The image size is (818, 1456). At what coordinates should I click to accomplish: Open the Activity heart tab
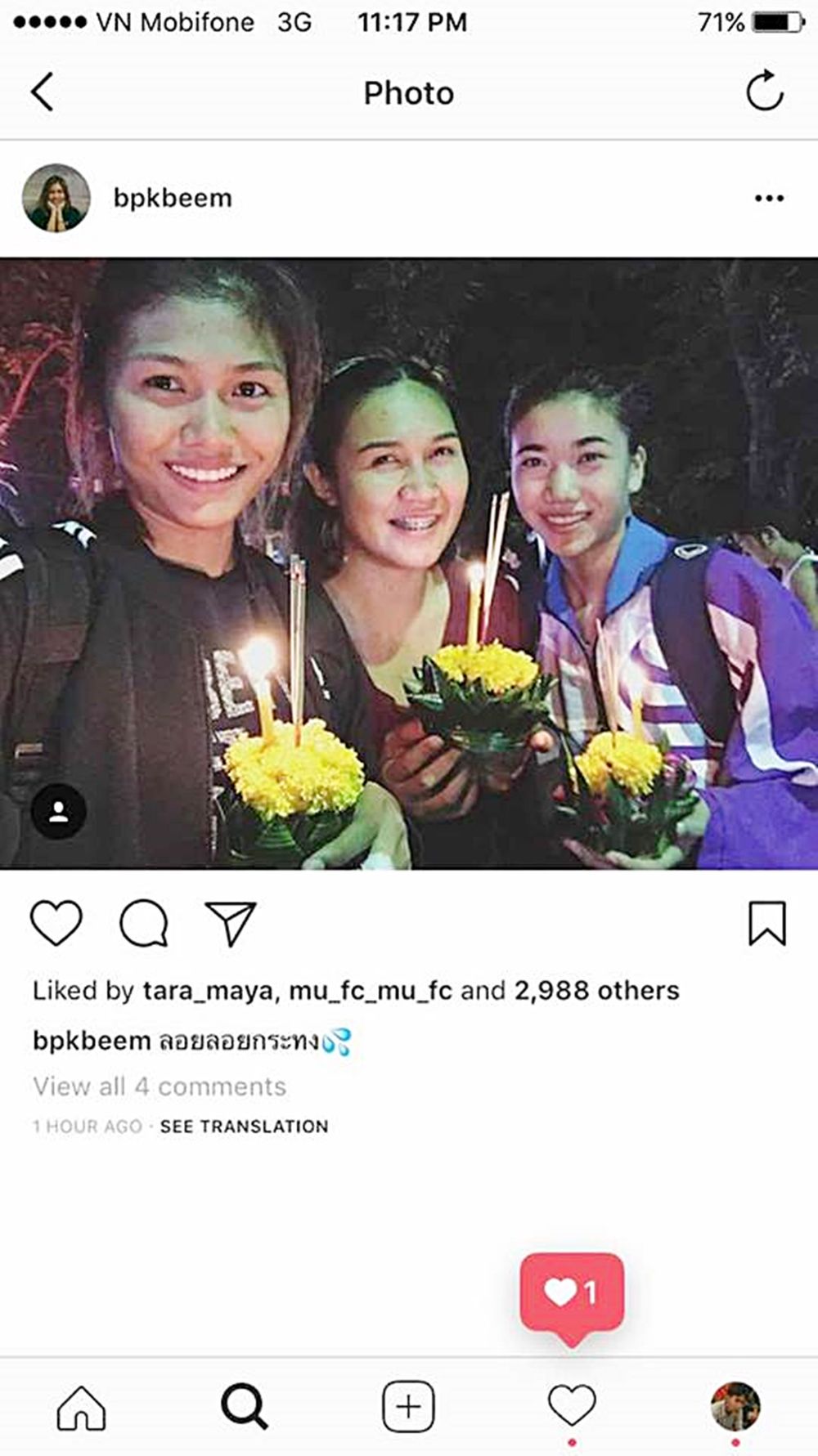[571, 1407]
